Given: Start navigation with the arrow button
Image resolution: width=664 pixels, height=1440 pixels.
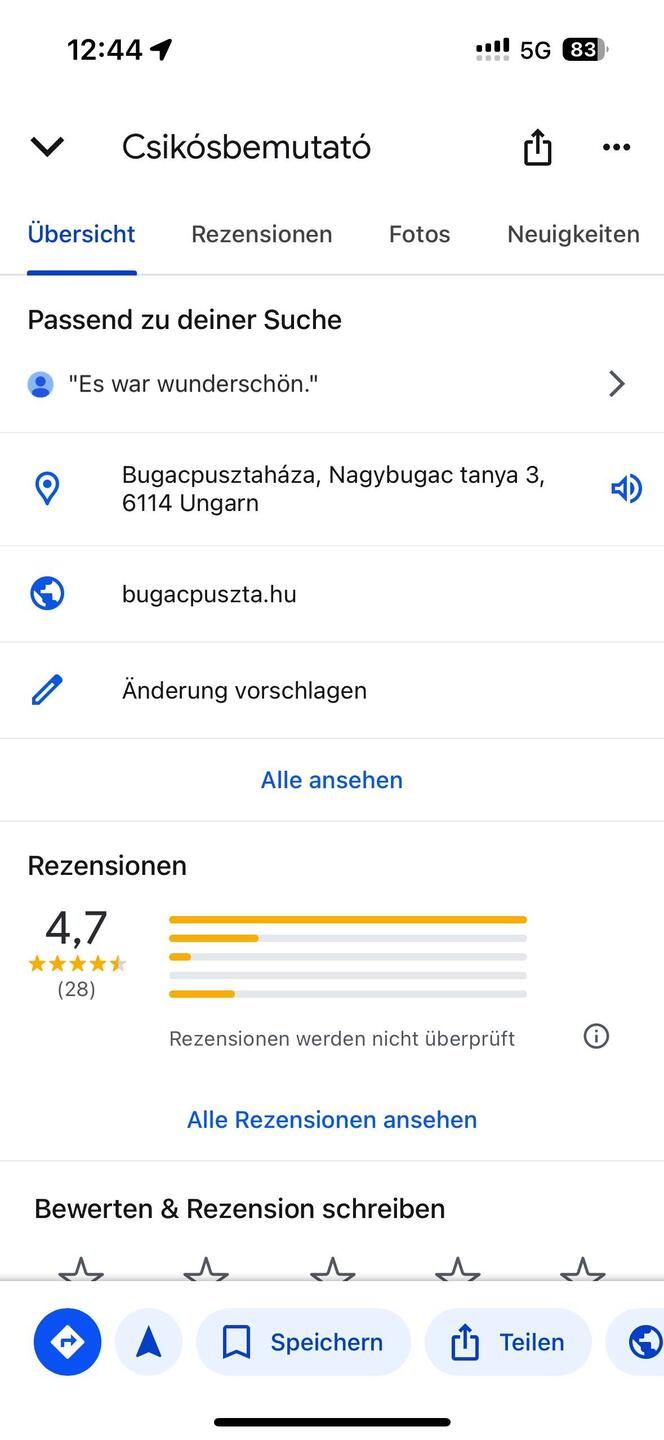Looking at the screenshot, I should [x=149, y=1342].
